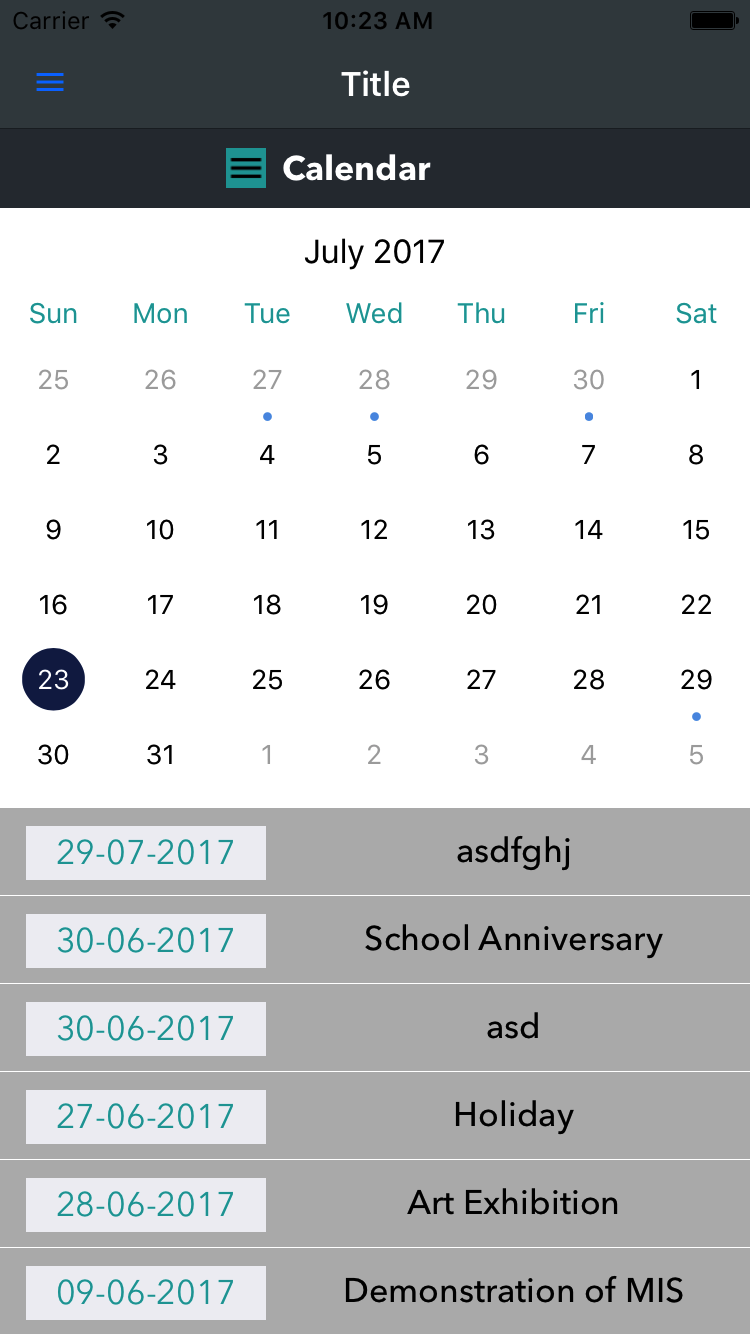The height and width of the screenshot is (1334, 750).
Task: Tap the highlighted date 23
Action: point(53,680)
